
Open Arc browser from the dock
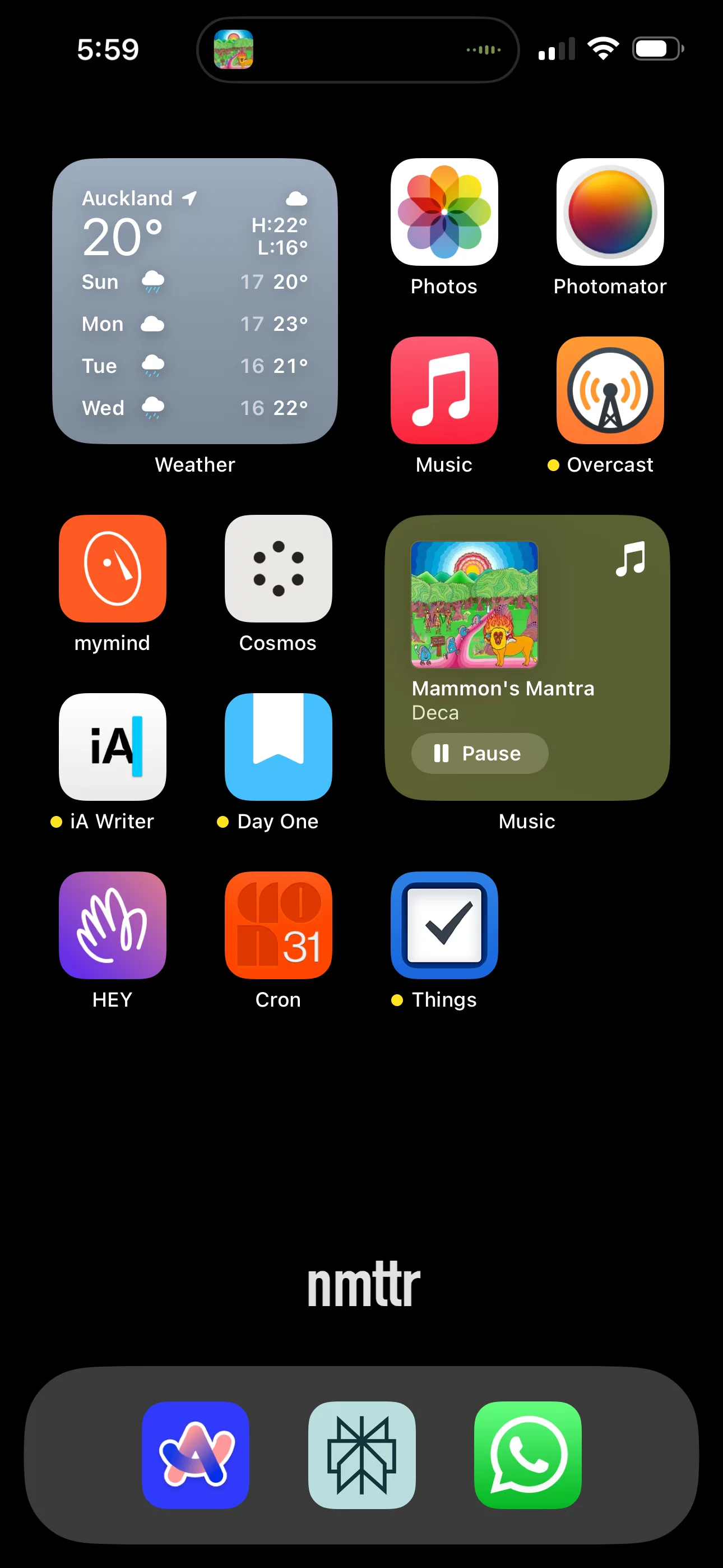pyautogui.click(x=196, y=1455)
